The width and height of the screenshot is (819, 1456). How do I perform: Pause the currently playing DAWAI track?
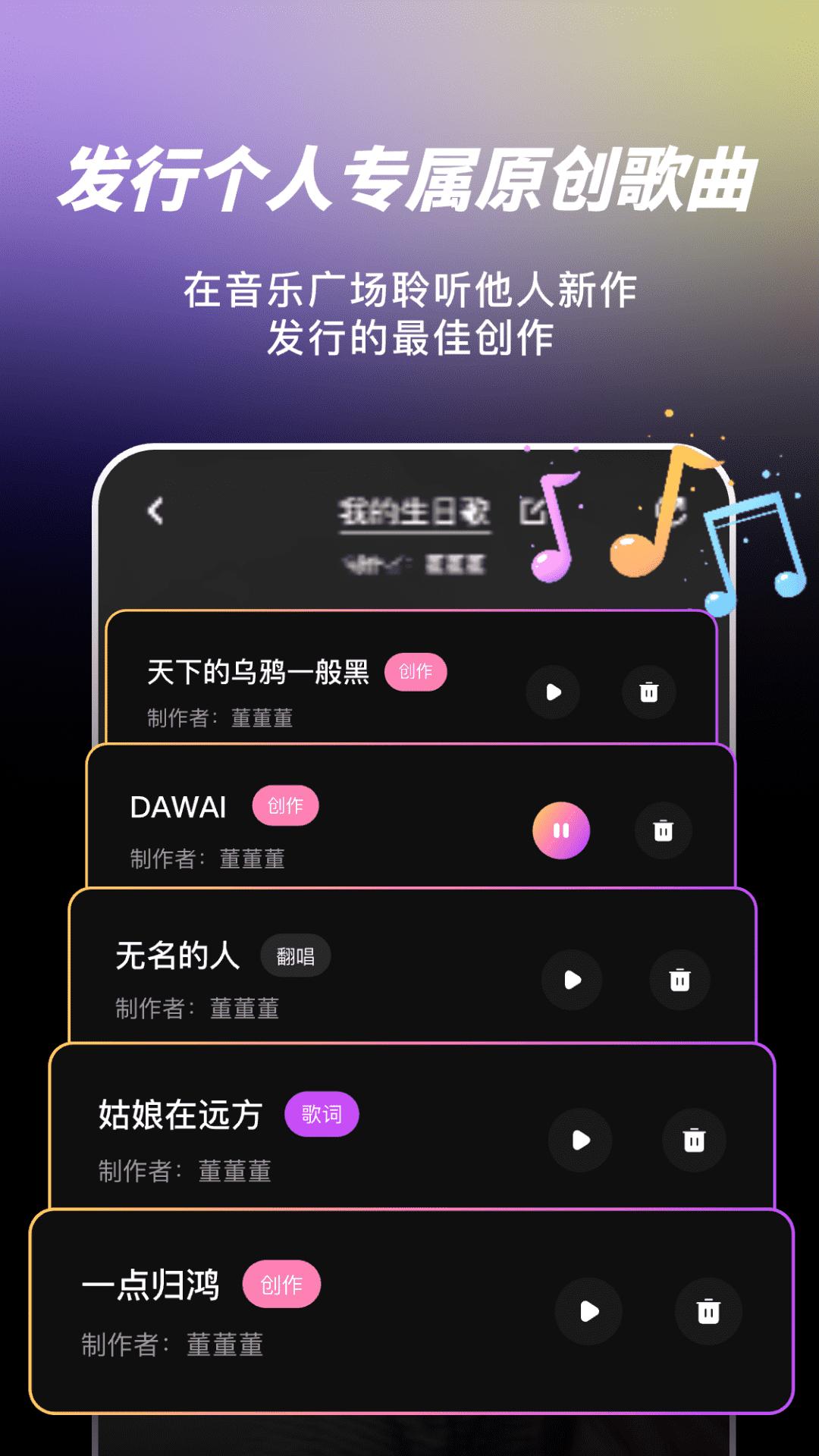coord(561,831)
